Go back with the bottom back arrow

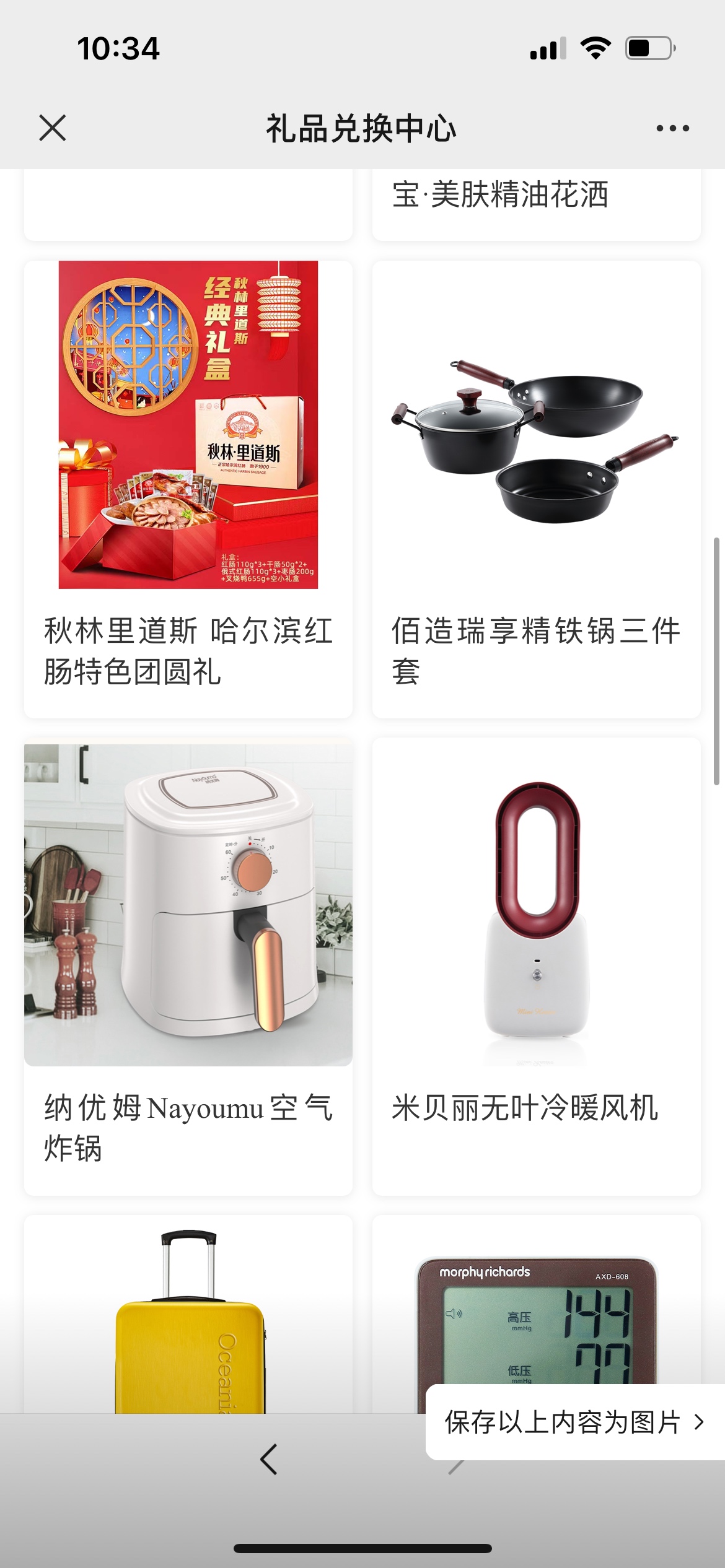coord(269,1460)
